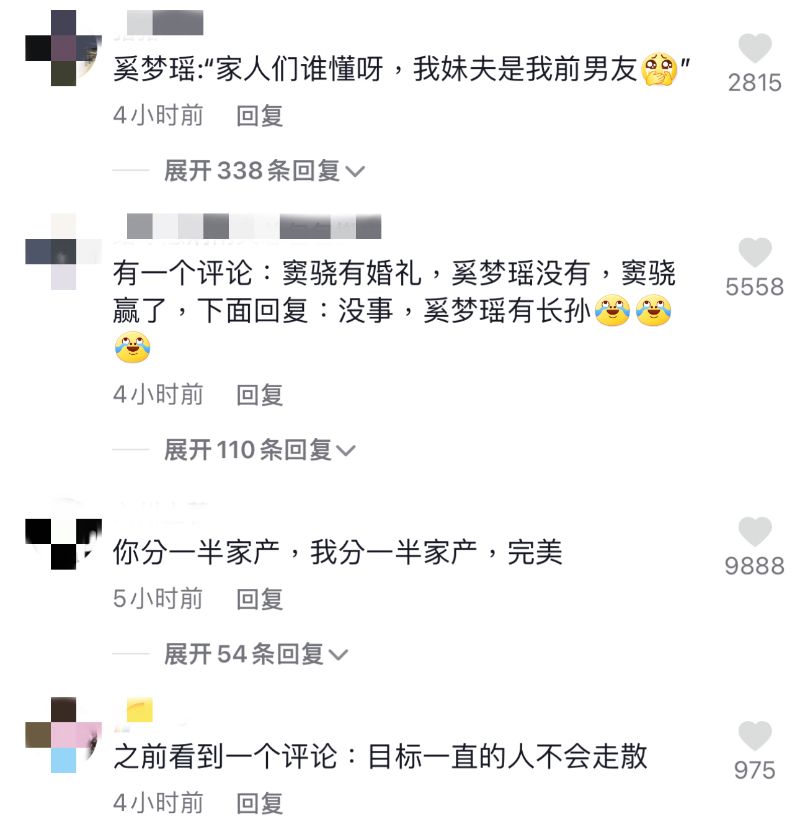The height and width of the screenshot is (824, 800).
Task: Like the 分一半家产 comment
Action: 755,532
